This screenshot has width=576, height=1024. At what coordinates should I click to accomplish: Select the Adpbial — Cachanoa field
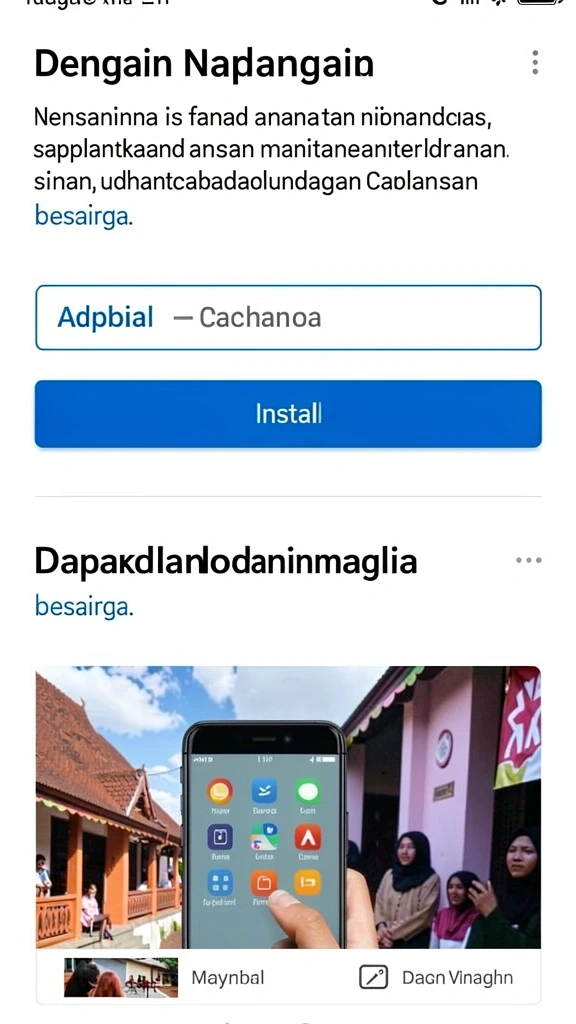(288, 317)
